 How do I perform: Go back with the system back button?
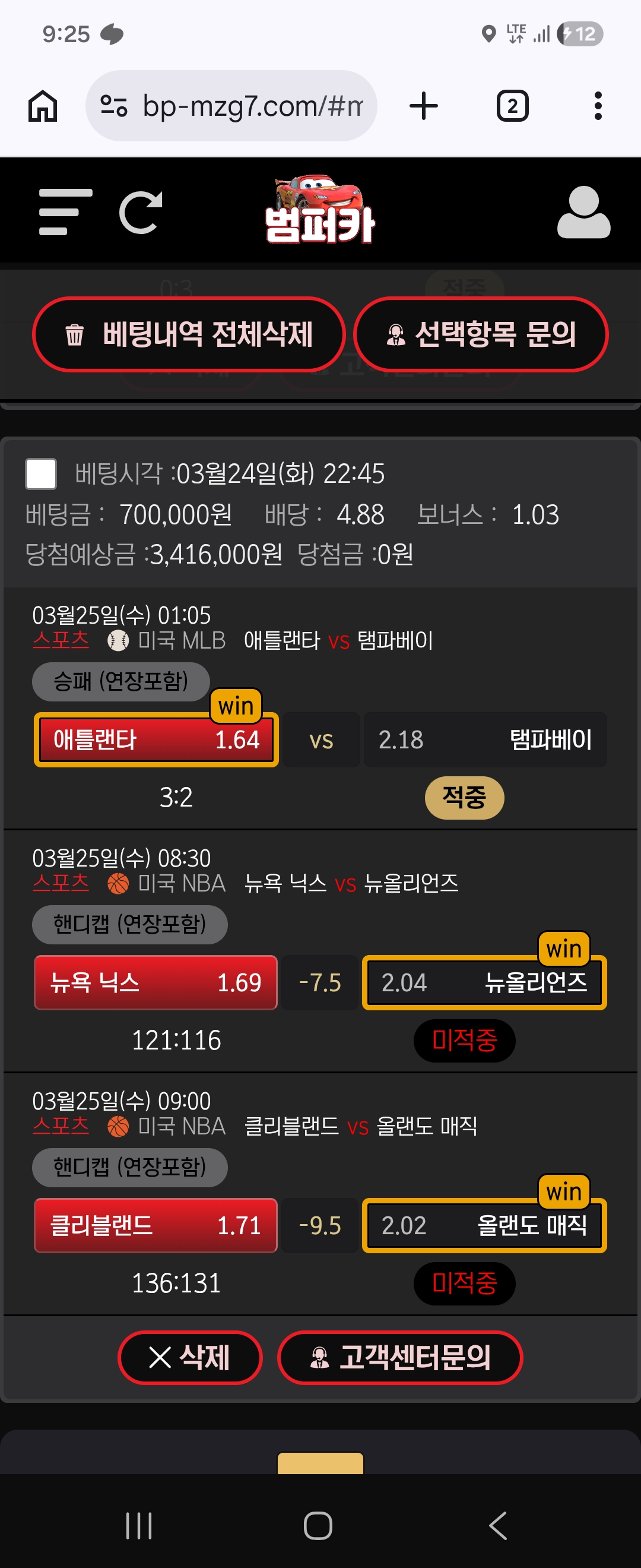tap(497, 1525)
